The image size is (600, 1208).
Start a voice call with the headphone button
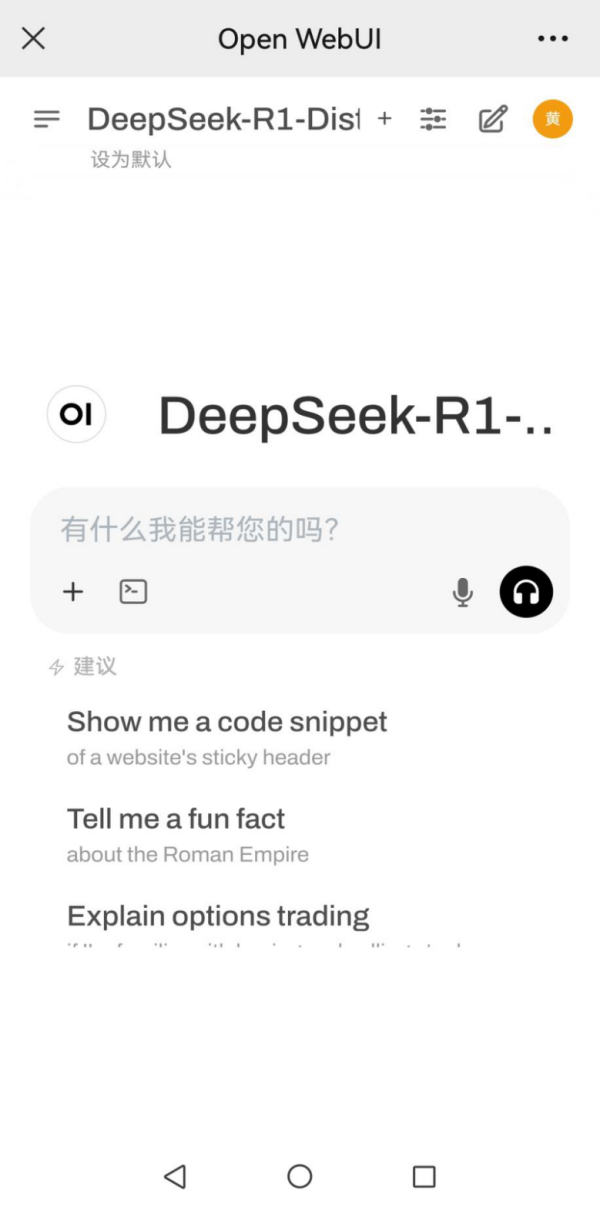tap(526, 592)
